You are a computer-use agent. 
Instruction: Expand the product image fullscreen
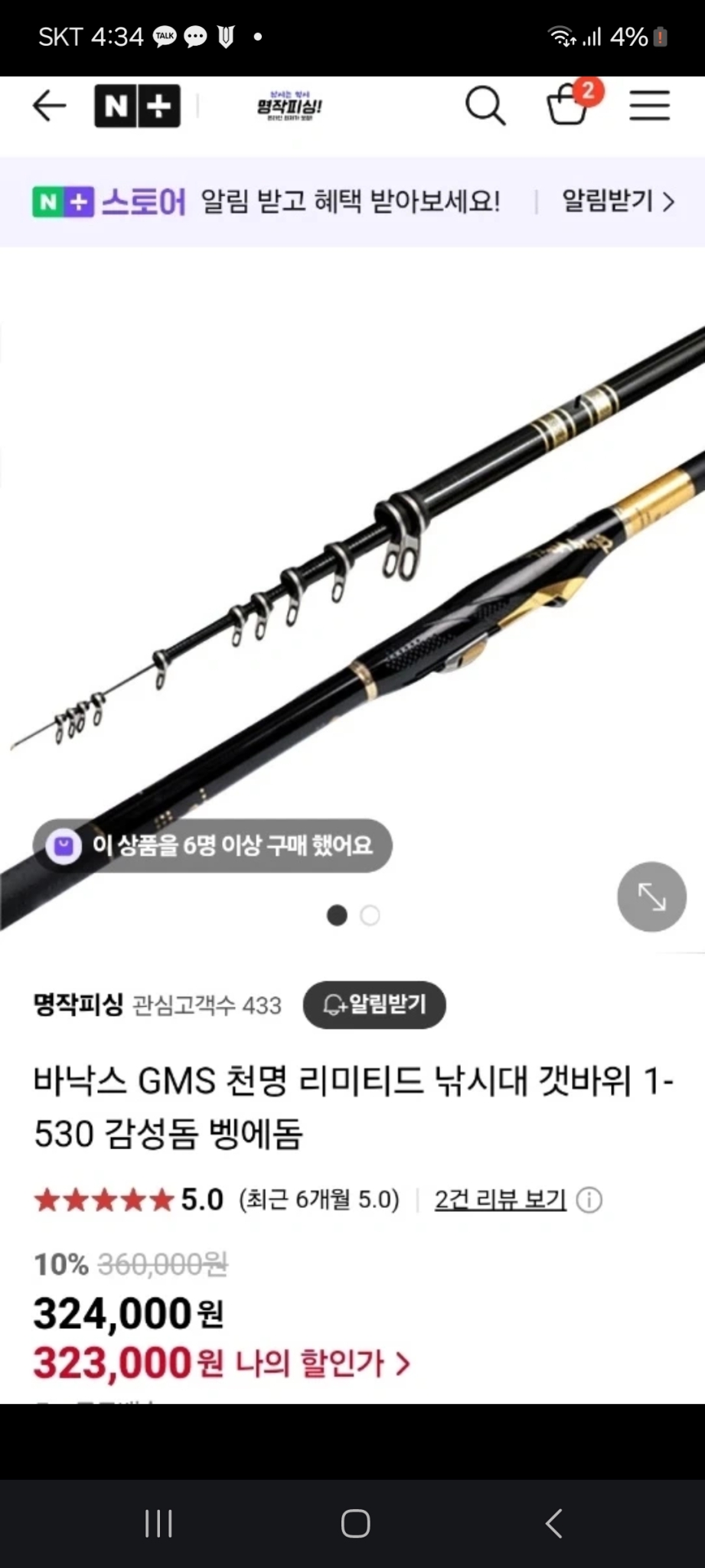point(651,897)
